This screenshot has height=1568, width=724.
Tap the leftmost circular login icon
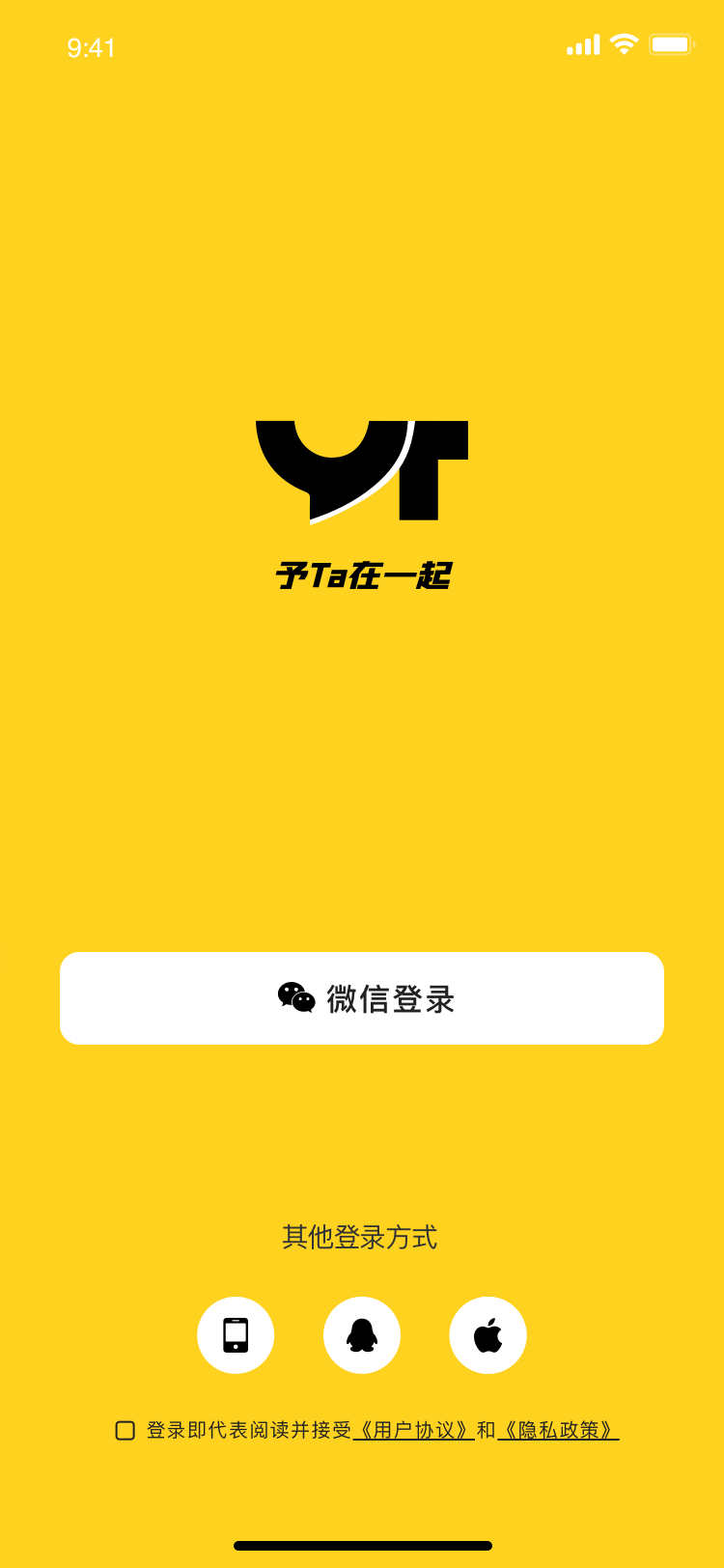(x=236, y=1334)
